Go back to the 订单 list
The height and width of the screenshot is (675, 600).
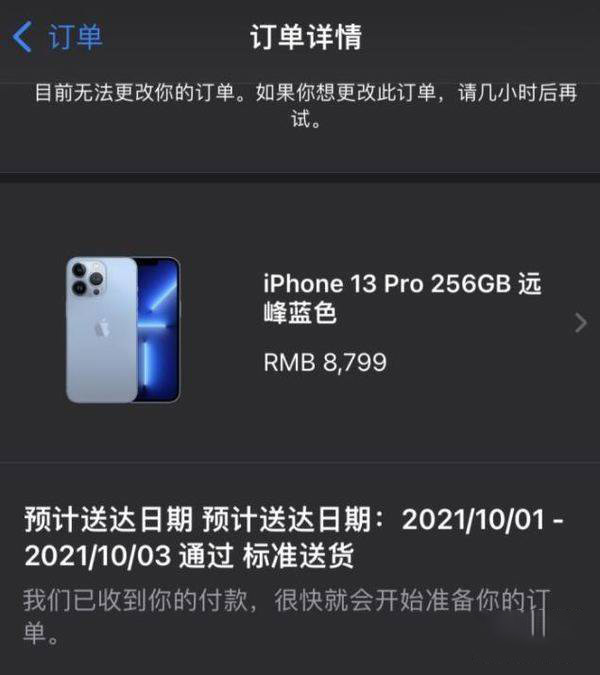pyautogui.click(x=58, y=38)
